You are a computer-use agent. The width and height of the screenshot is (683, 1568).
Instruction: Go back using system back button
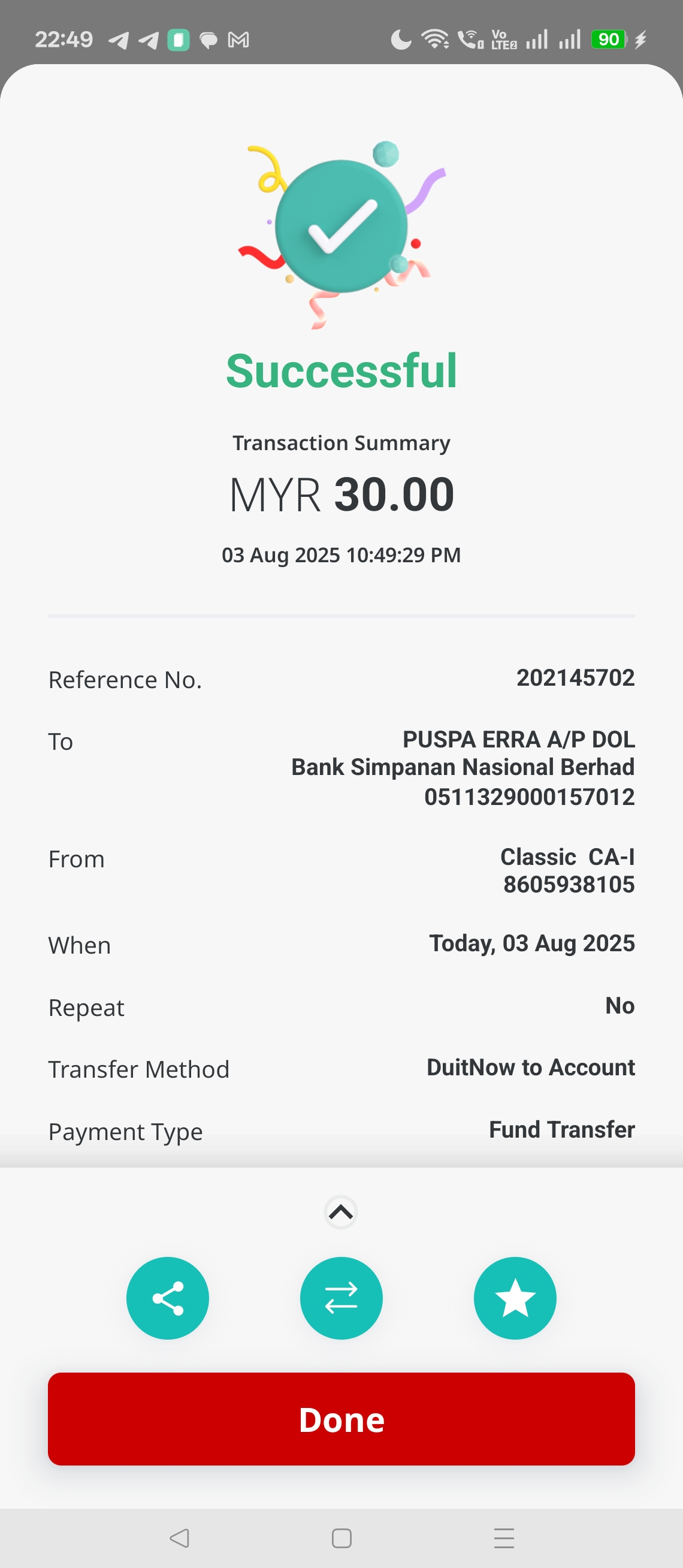pyautogui.click(x=179, y=1538)
